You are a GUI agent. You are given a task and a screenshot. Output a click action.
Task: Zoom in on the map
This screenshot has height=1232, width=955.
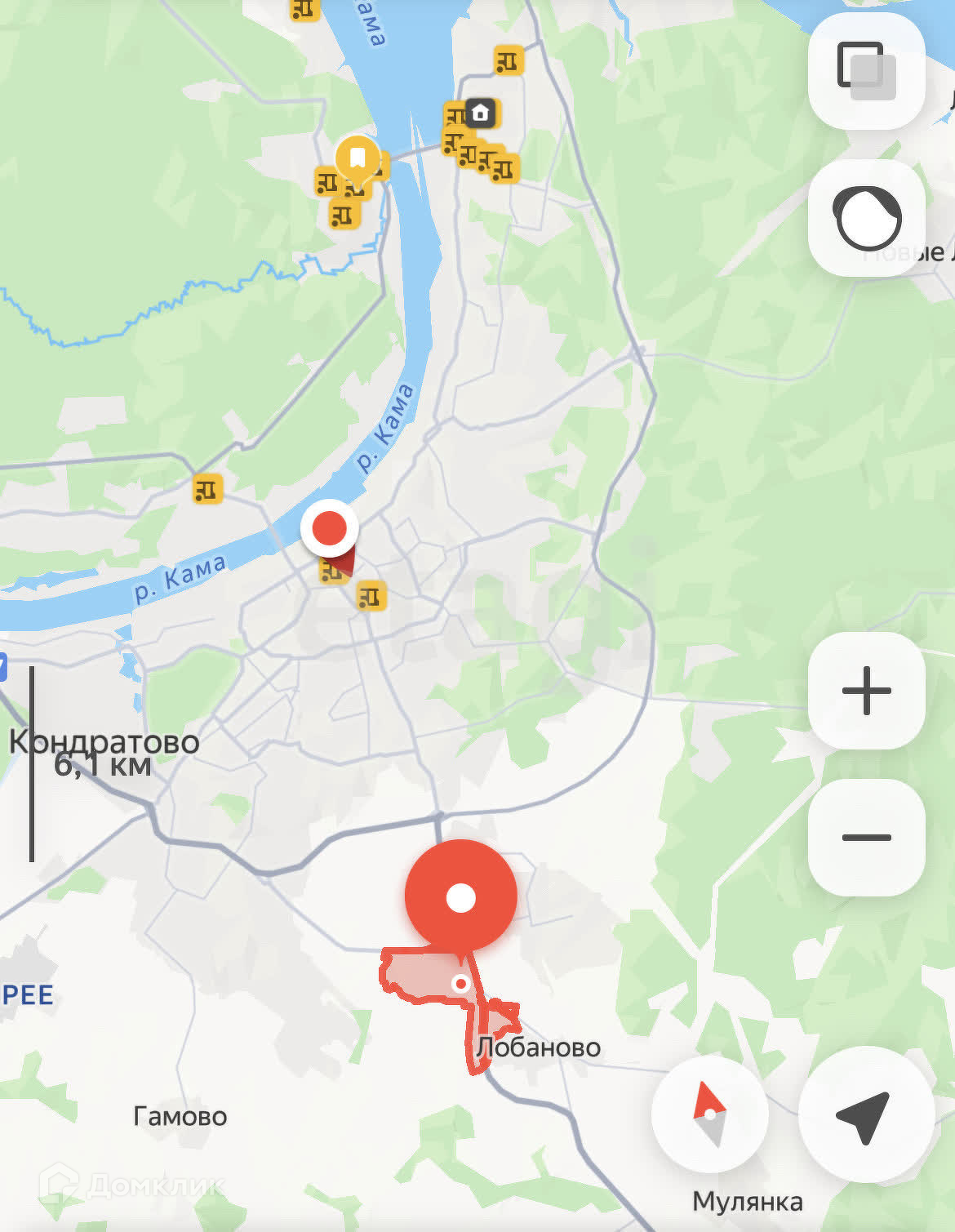click(x=866, y=691)
